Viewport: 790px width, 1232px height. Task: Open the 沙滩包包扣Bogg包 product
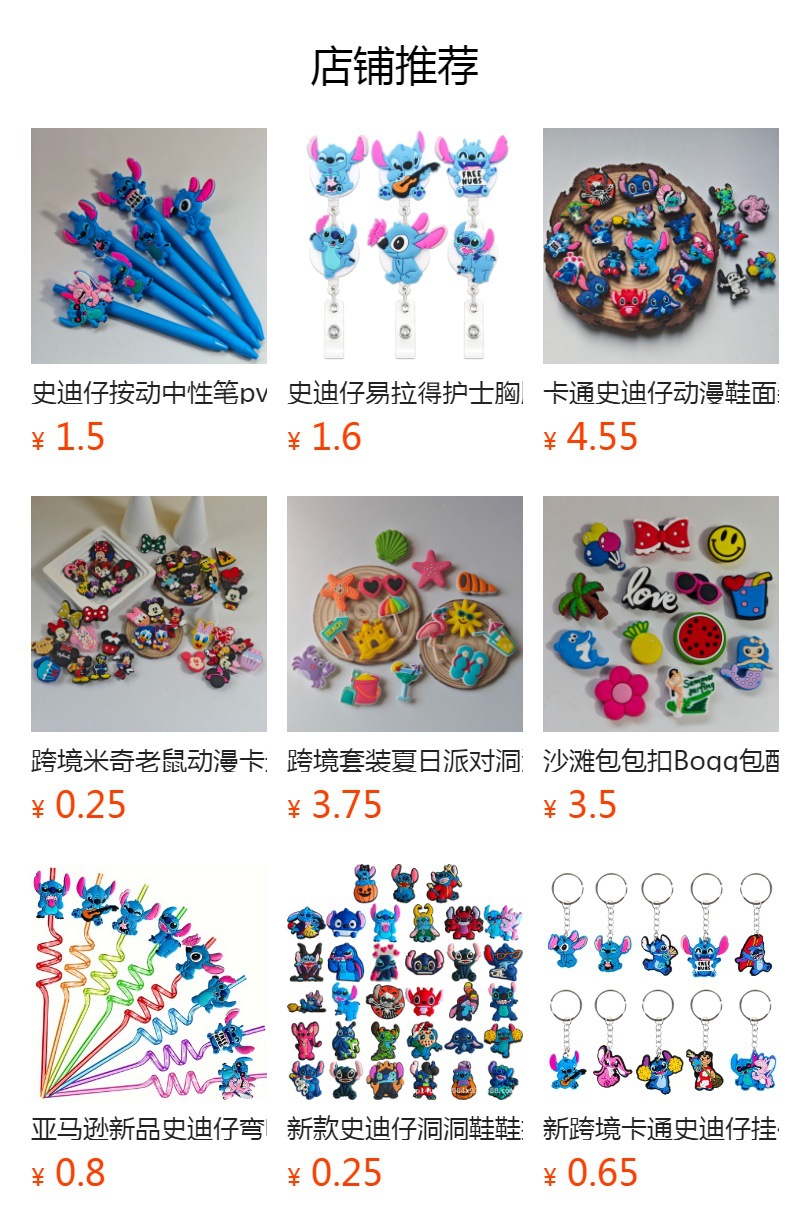tap(661, 614)
